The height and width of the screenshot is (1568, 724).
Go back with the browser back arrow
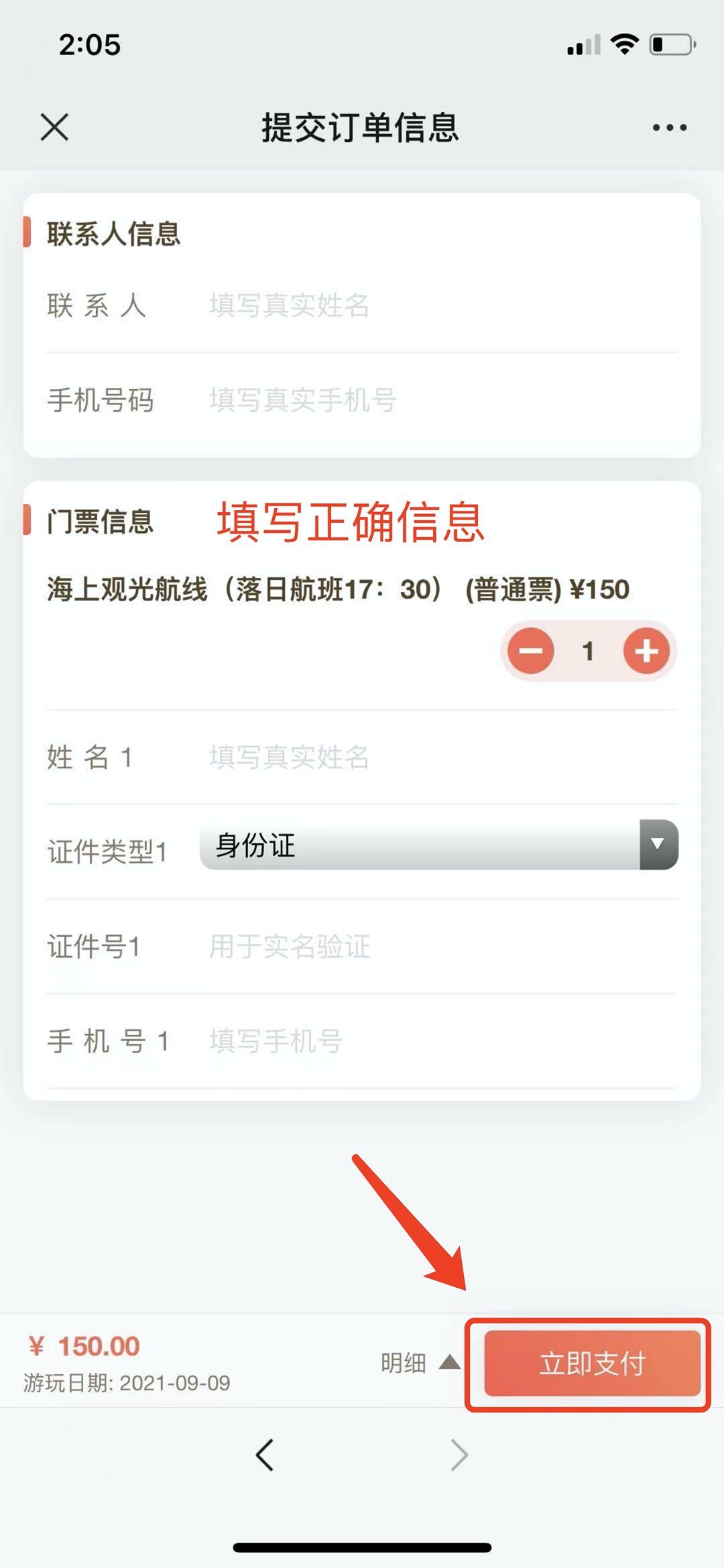click(265, 1455)
